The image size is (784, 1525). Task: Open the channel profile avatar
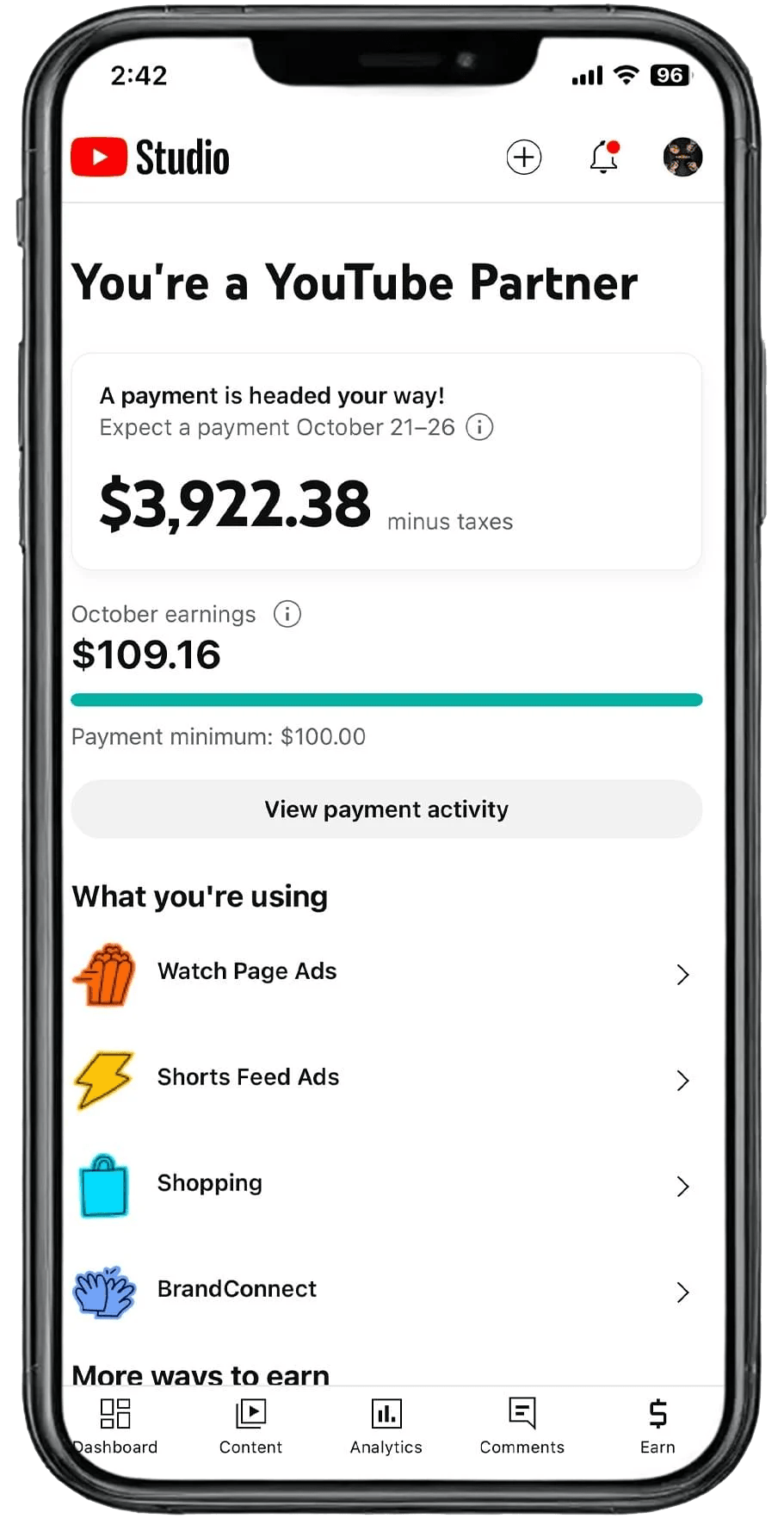coord(682,158)
